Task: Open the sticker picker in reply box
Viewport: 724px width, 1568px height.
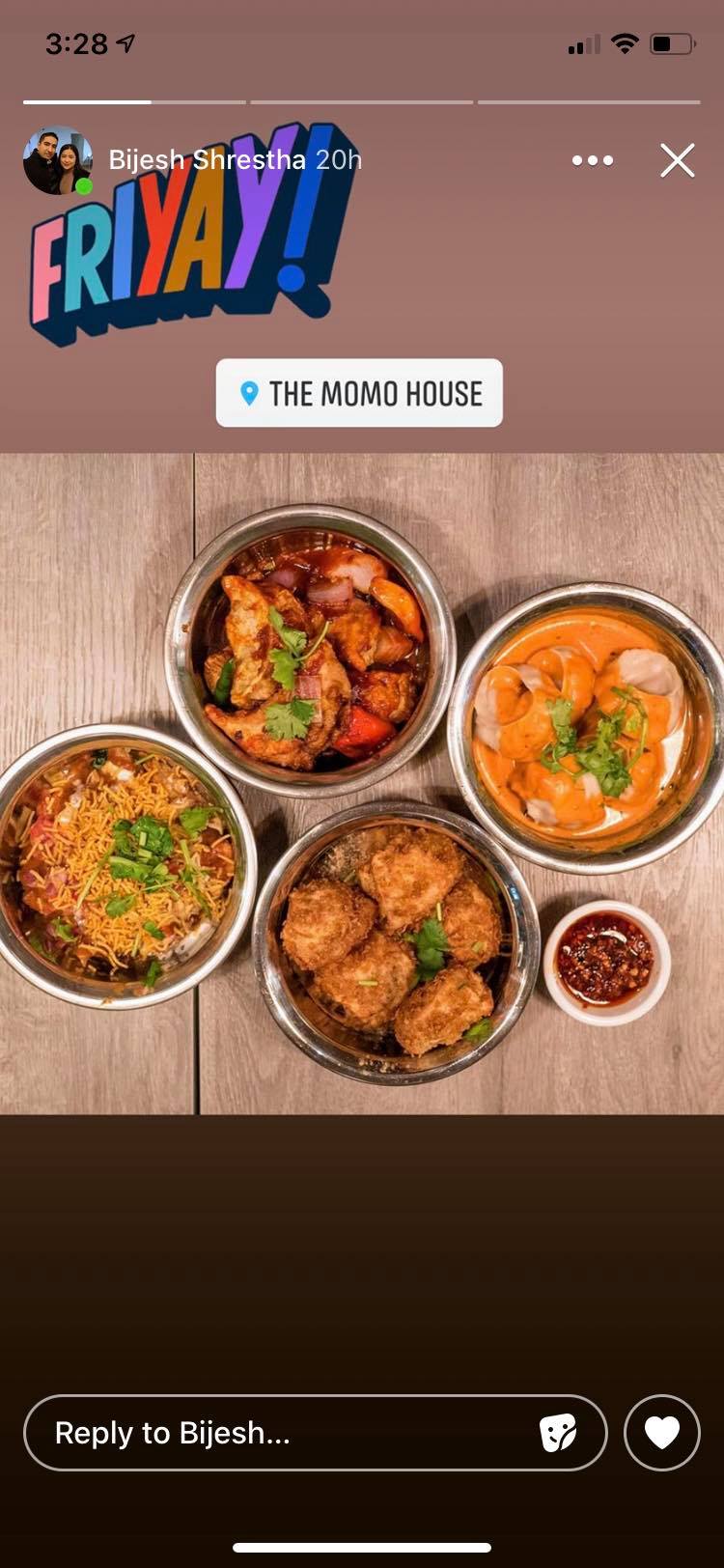Action: [x=559, y=1433]
